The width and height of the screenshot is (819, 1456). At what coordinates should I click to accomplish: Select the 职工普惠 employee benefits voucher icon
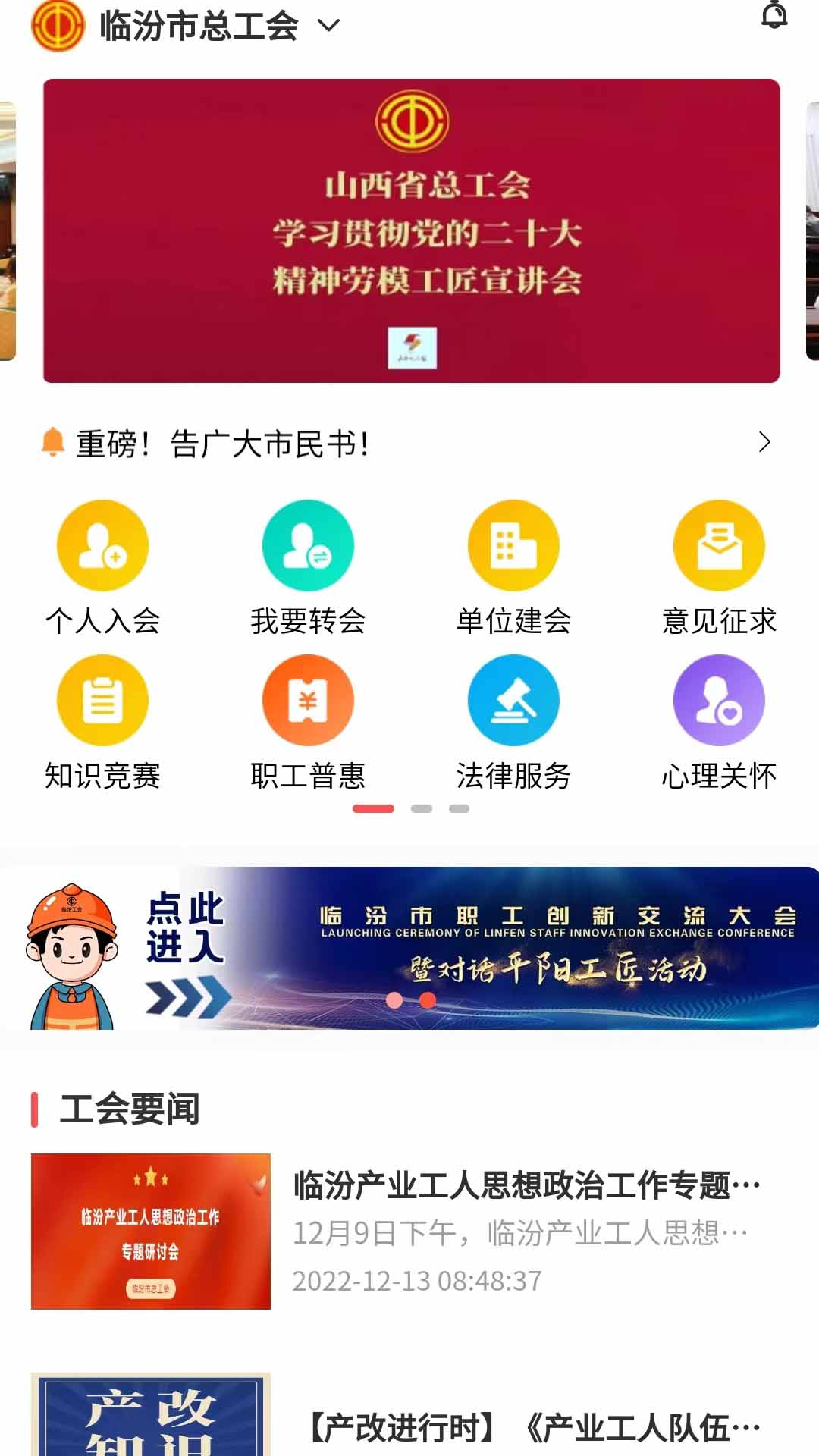tap(307, 700)
